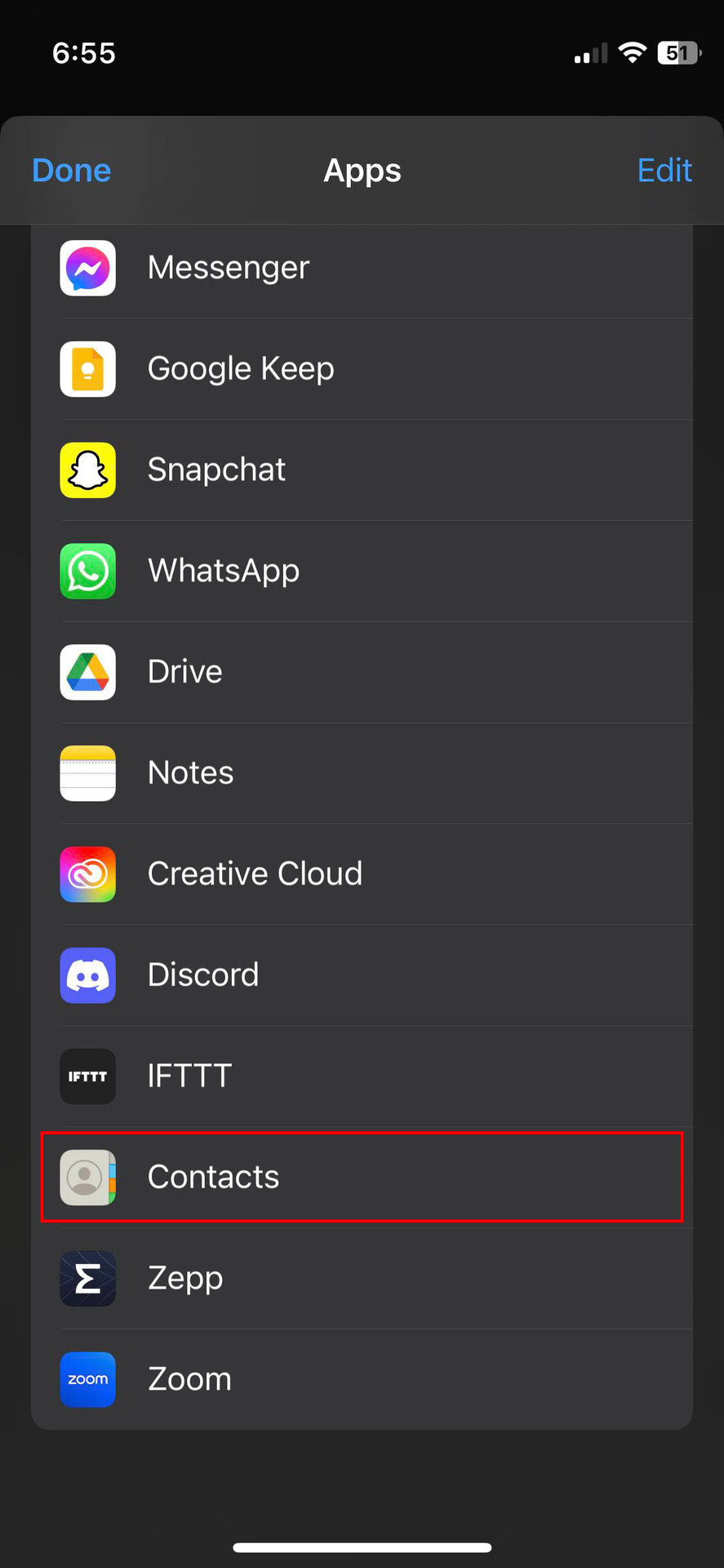Image resolution: width=724 pixels, height=1568 pixels.
Task: Tap the Discord row
Action: (362, 975)
